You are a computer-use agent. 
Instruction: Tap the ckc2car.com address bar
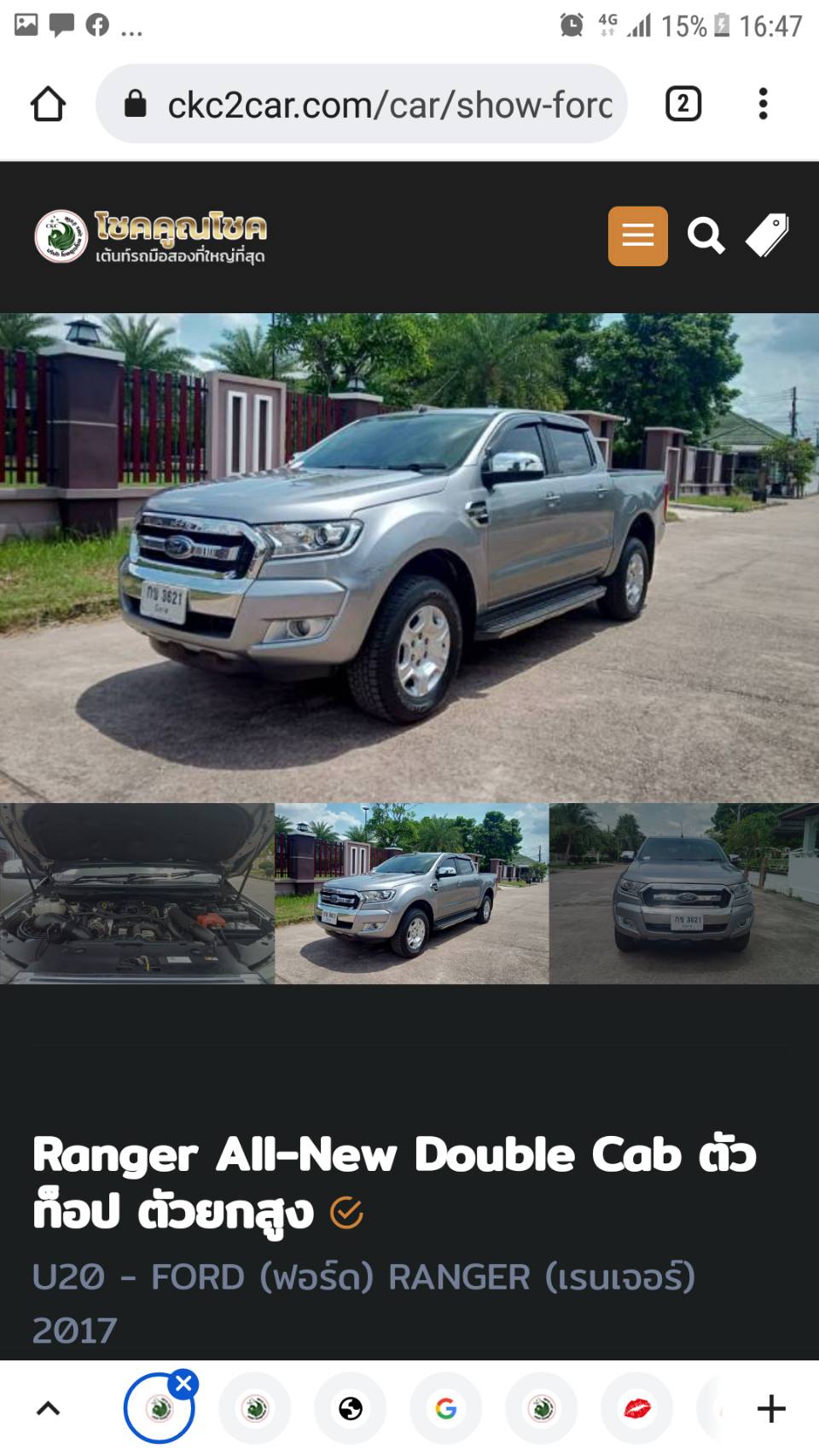[x=362, y=104]
